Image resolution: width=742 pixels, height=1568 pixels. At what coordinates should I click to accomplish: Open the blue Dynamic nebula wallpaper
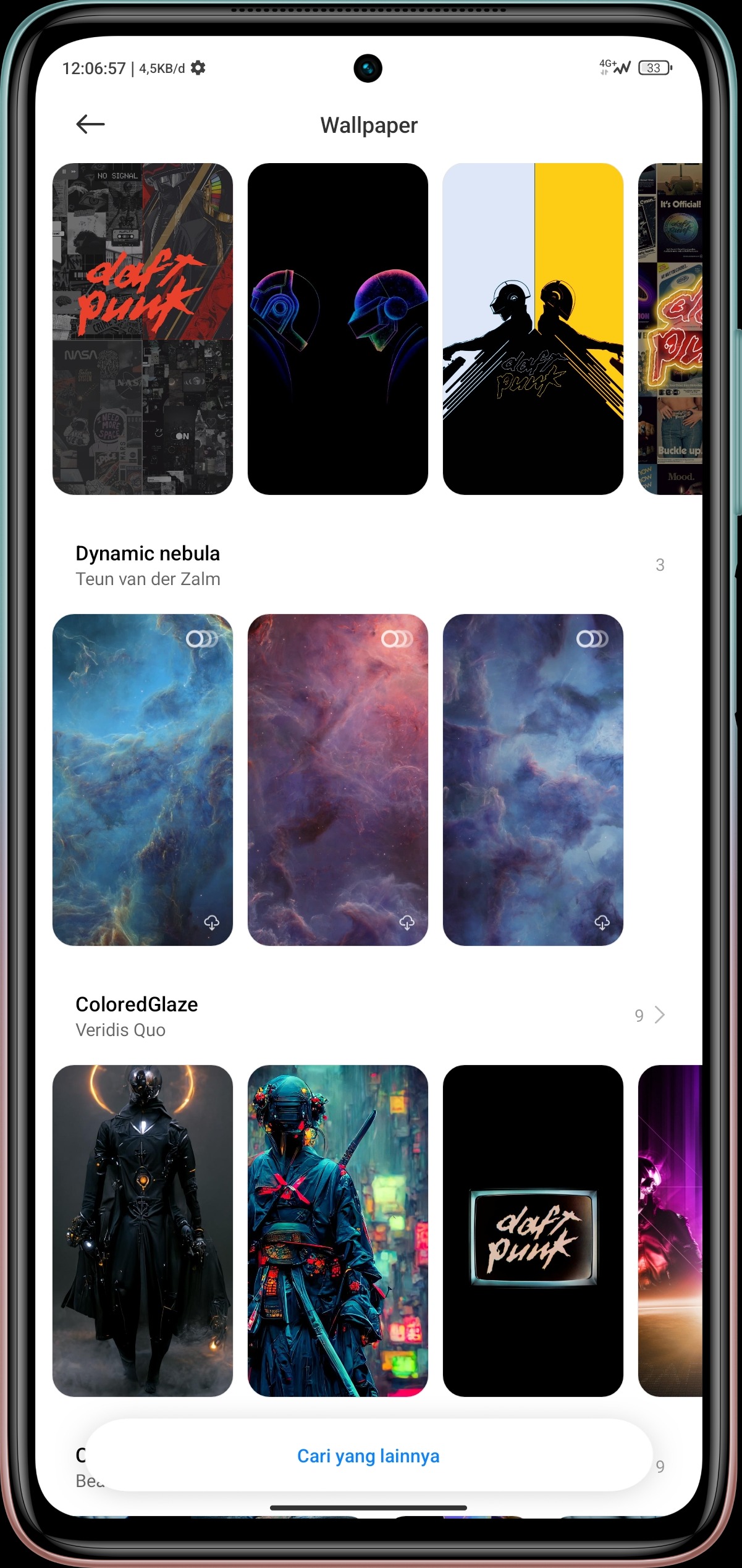[x=143, y=779]
